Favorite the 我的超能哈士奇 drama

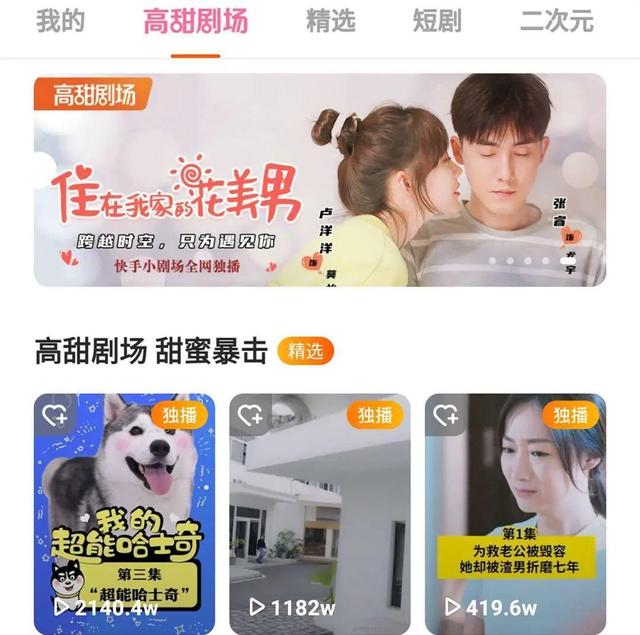55,415
